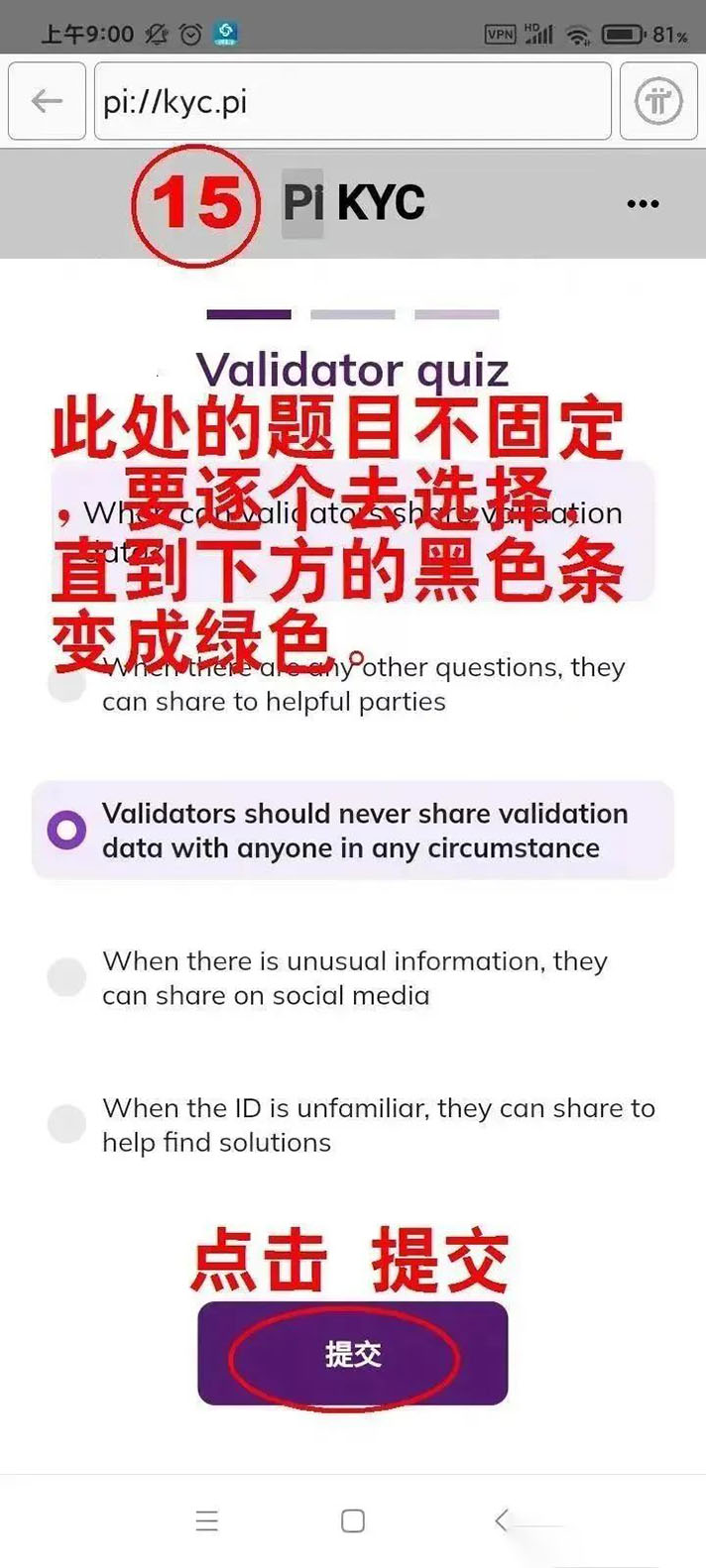This screenshot has width=706, height=1568.
Task: Submit the quiz with the 提交 button
Action: pyautogui.click(x=352, y=1354)
